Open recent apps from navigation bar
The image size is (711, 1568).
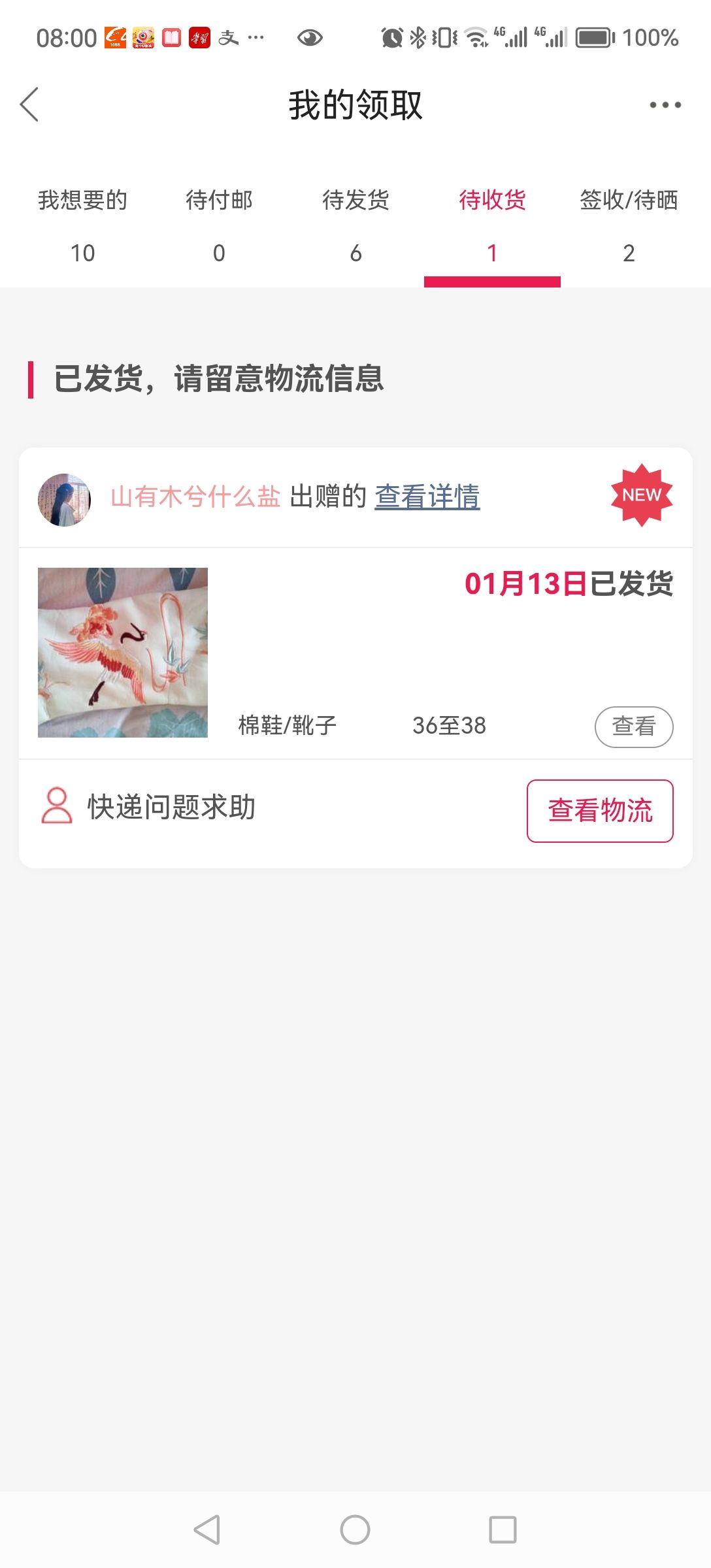click(x=503, y=1529)
